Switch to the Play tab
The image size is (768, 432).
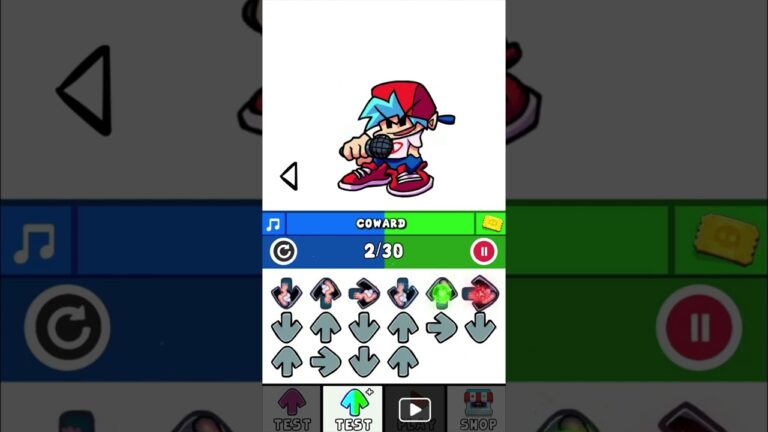point(414,408)
